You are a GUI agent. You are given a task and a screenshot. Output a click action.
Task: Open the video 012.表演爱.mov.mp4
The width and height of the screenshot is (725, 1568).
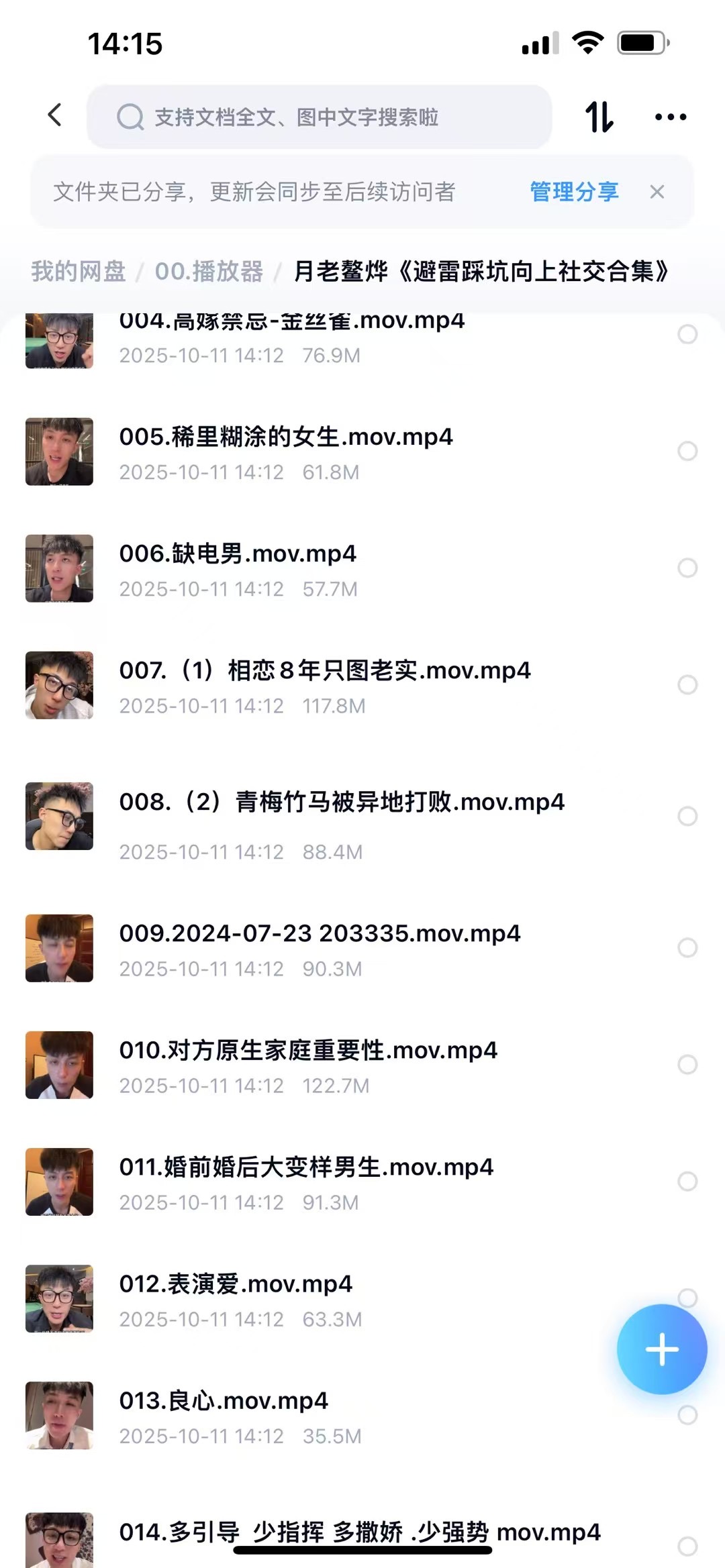(236, 1284)
